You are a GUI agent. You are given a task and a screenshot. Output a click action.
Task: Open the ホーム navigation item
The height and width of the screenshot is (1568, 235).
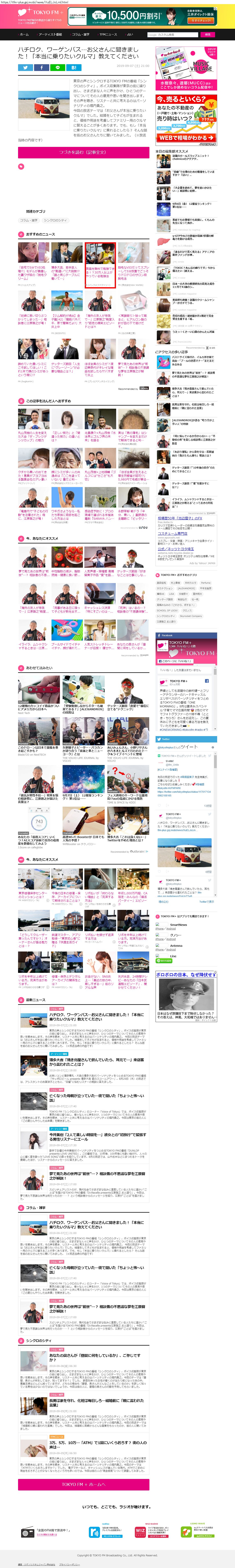[24, 35]
